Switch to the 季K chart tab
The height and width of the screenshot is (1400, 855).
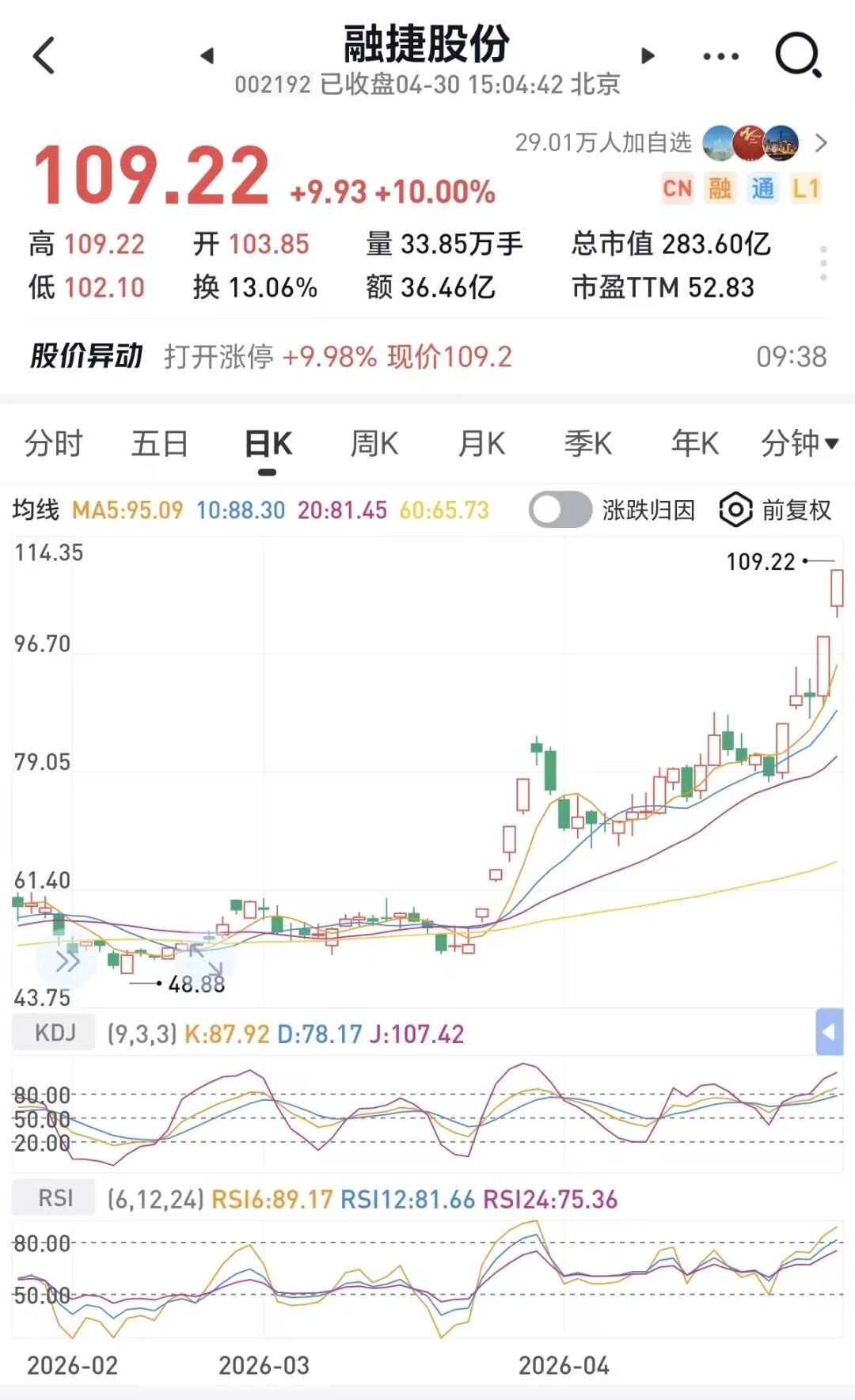[588, 443]
